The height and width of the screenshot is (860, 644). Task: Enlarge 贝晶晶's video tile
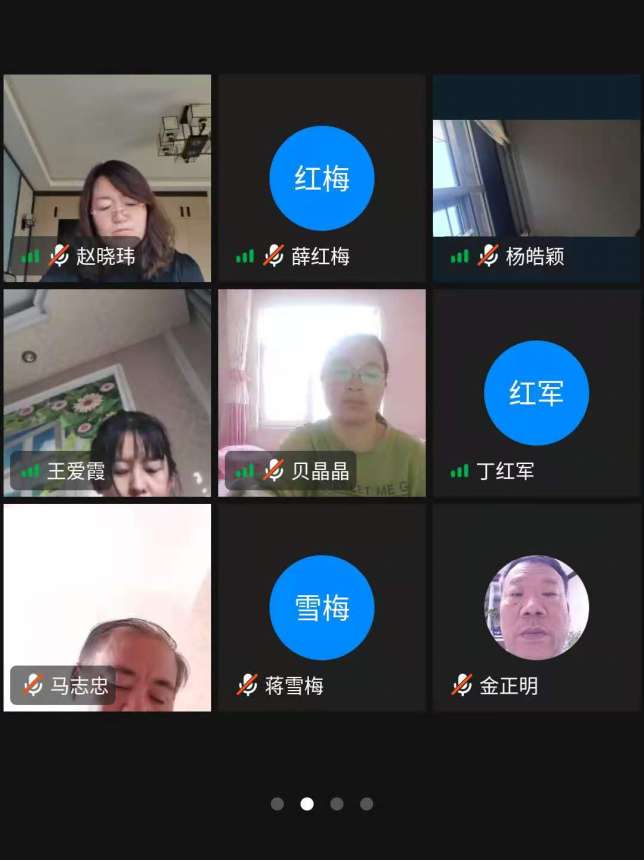(321, 393)
